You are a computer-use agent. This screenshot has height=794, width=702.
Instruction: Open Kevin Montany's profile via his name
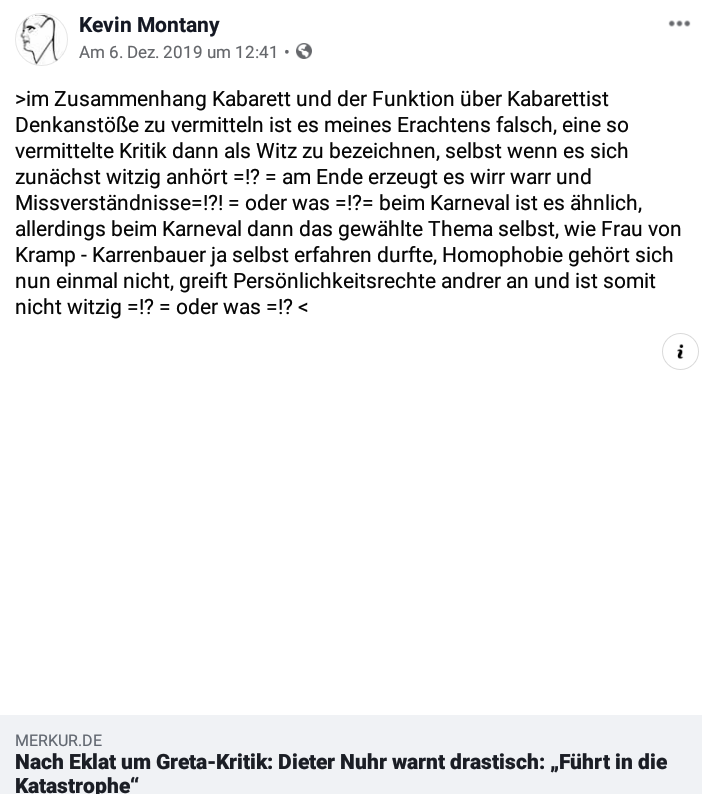(x=149, y=25)
